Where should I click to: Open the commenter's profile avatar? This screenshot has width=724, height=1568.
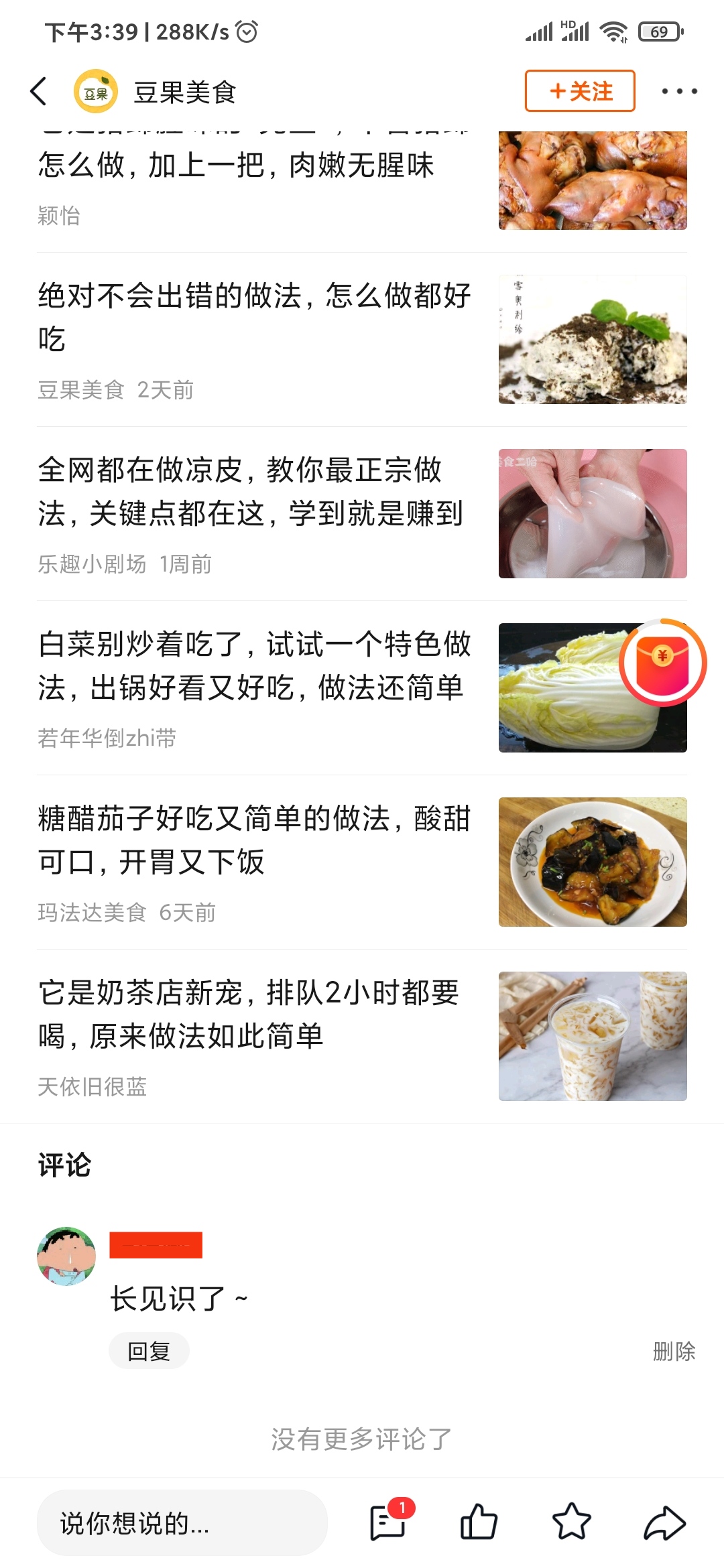pyautogui.click(x=66, y=1256)
